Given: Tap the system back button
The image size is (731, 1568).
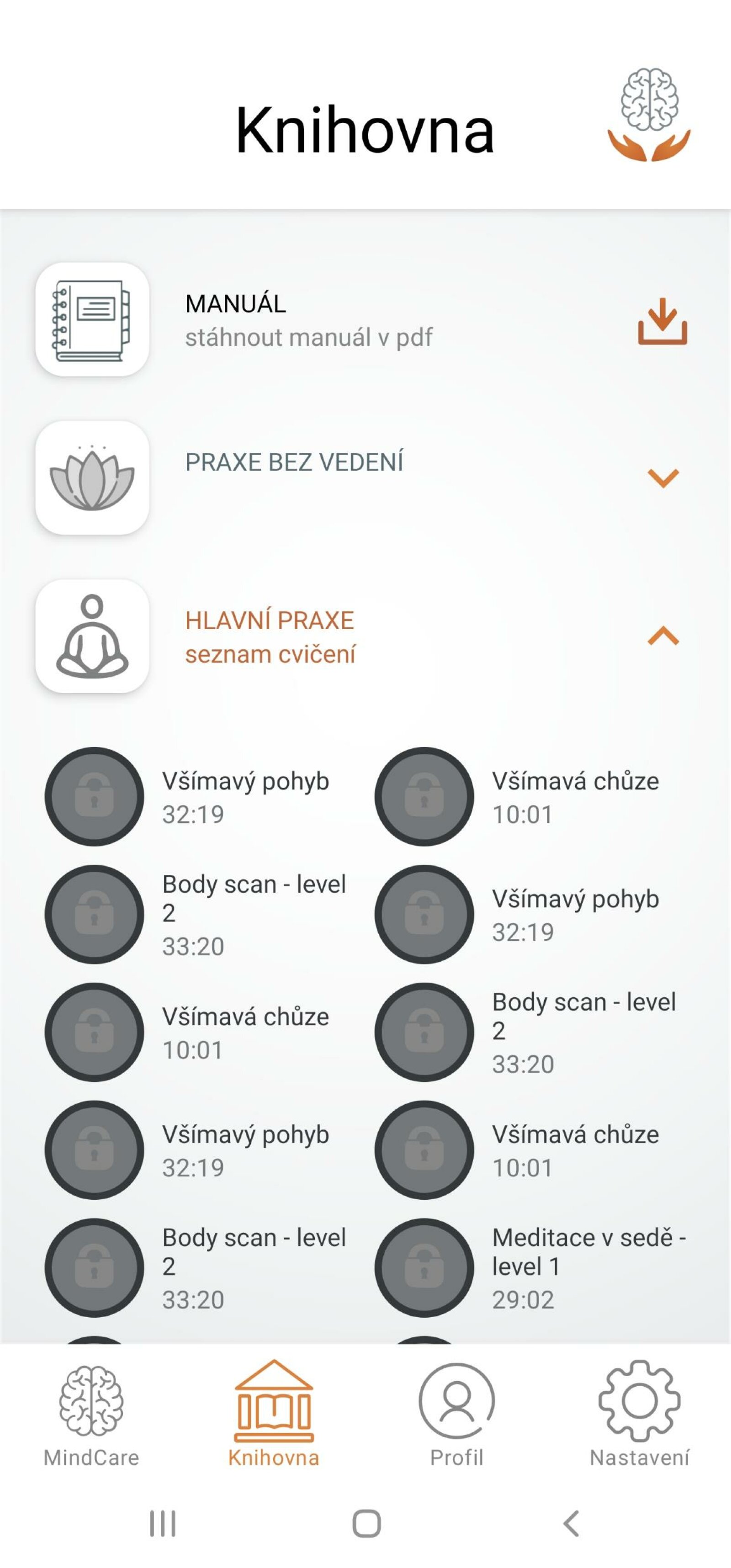Looking at the screenshot, I should tap(571, 1524).
